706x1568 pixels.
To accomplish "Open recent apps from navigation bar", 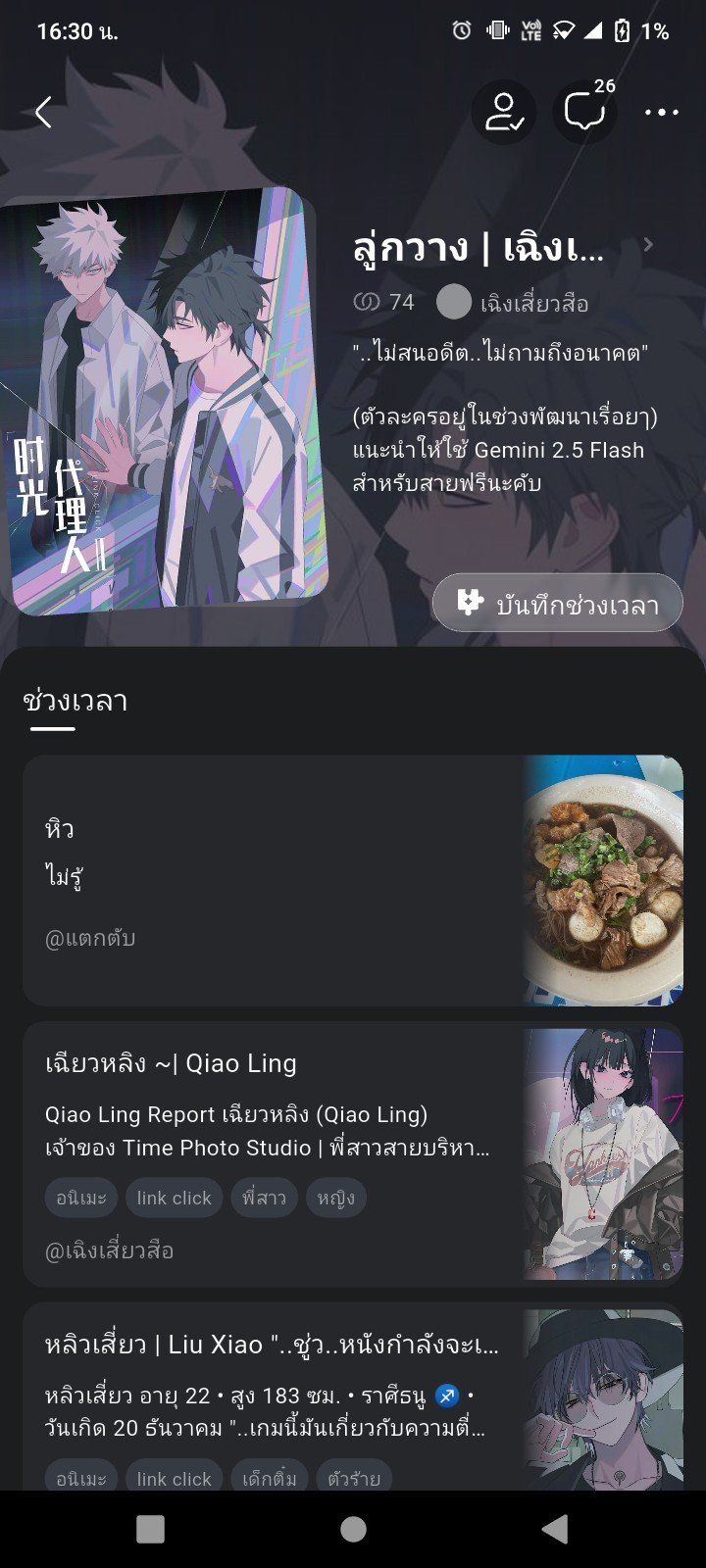I will (x=150, y=1529).
